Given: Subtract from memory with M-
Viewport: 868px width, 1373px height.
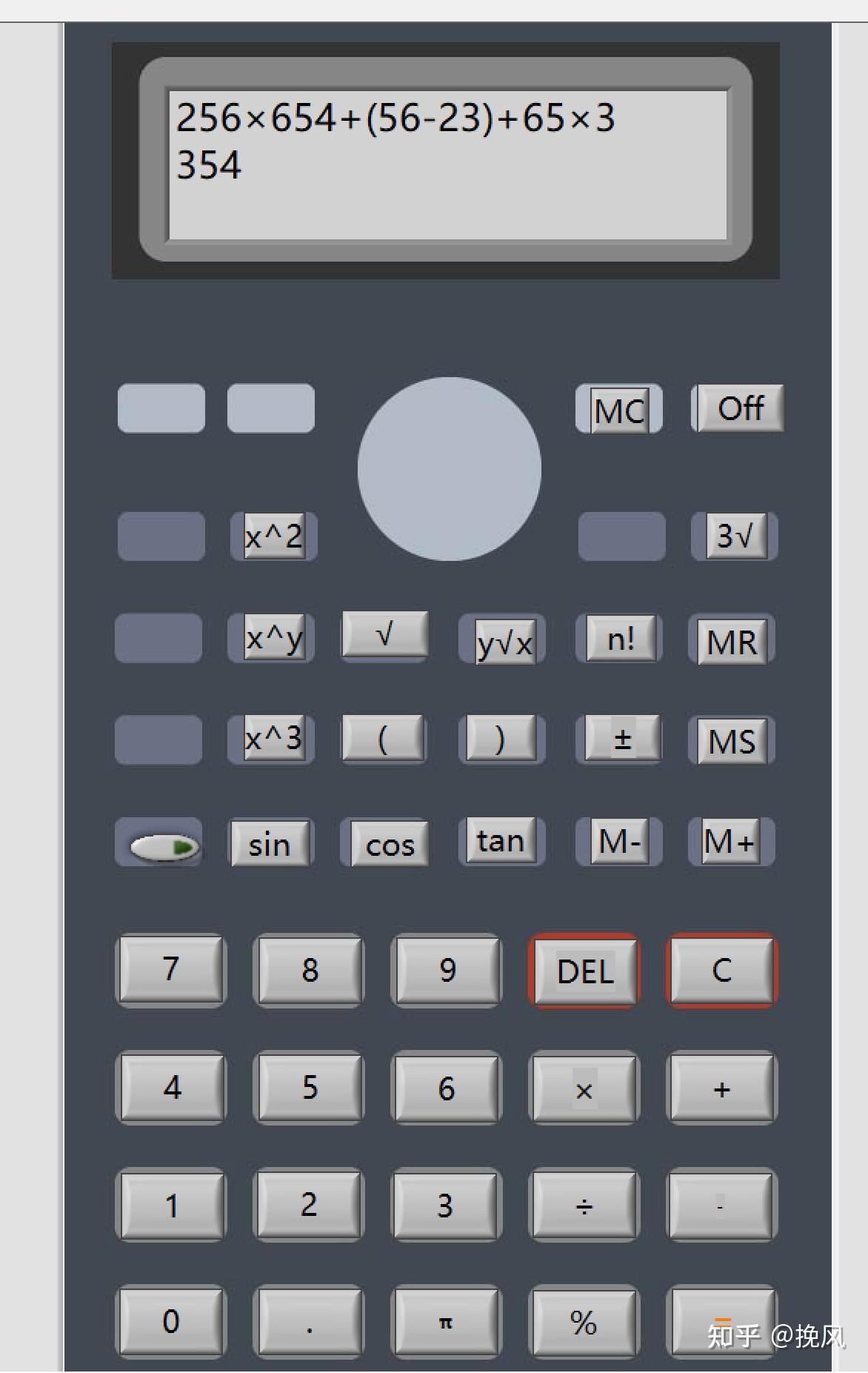Looking at the screenshot, I should [619, 842].
